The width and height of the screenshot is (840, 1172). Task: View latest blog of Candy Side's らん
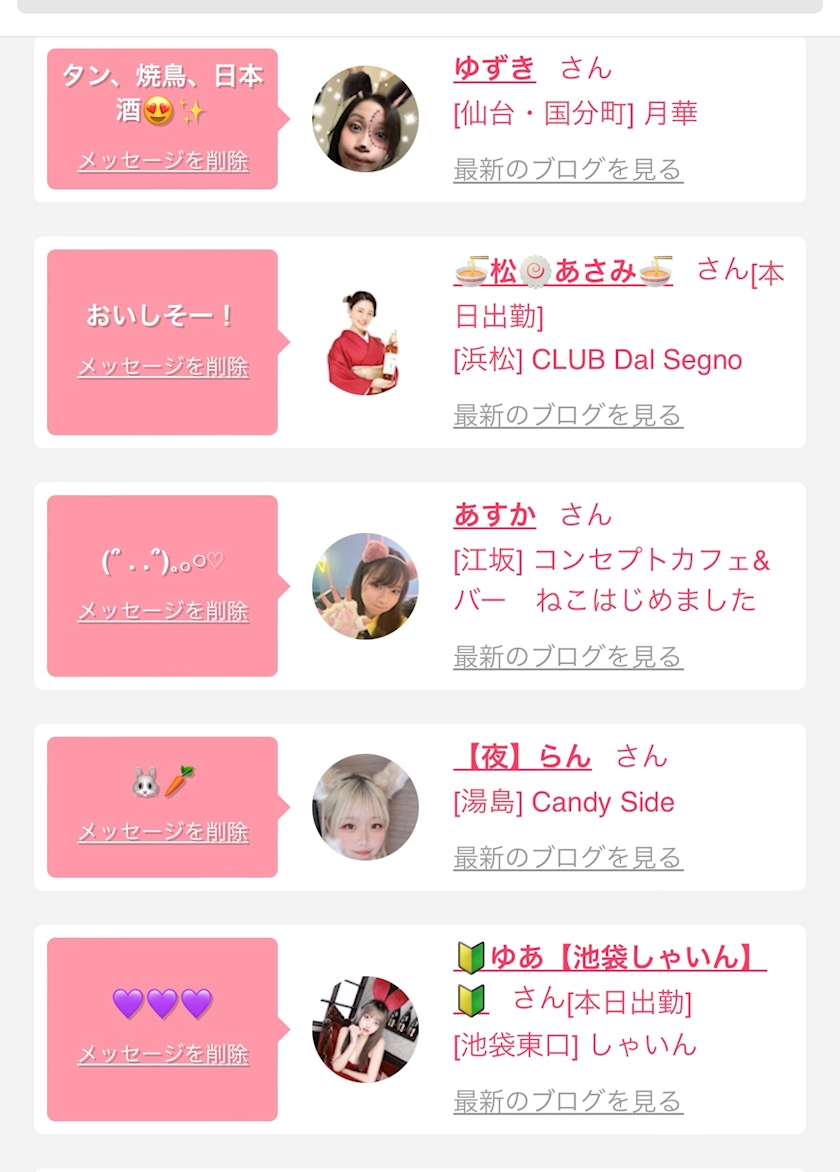pos(568,857)
